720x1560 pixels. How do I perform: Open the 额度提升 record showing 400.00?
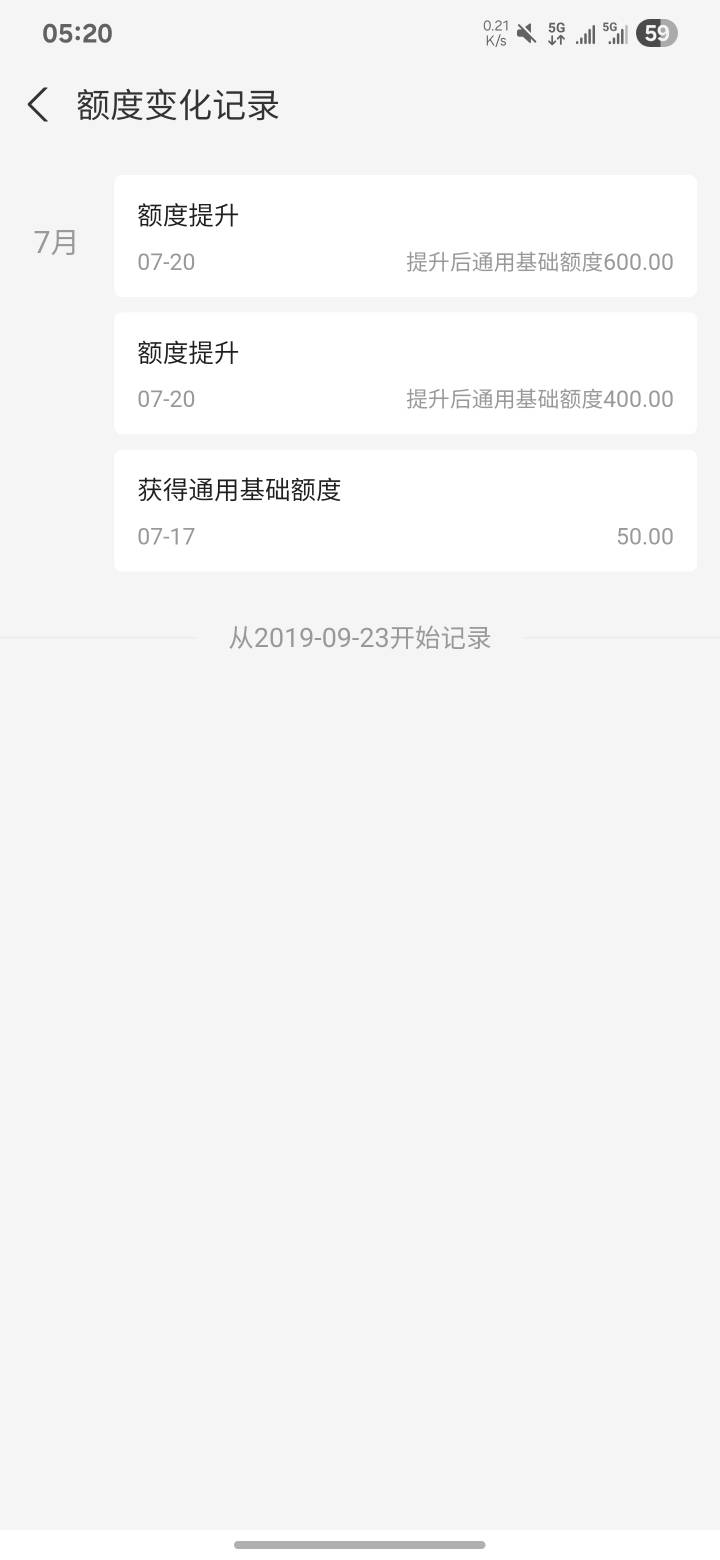[405, 373]
